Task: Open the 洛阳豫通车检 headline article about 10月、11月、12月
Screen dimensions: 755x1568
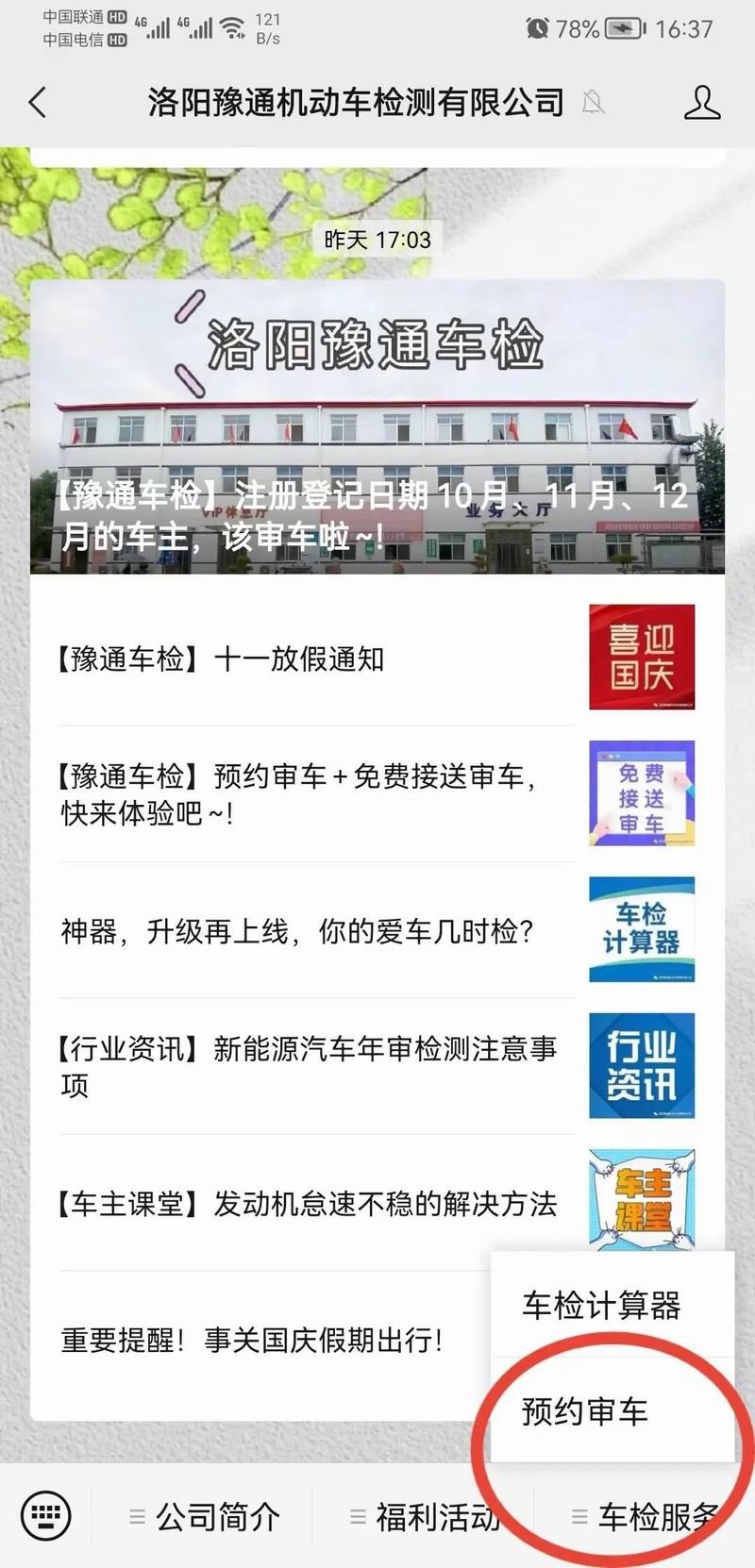Action: pyautogui.click(x=377, y=427)
